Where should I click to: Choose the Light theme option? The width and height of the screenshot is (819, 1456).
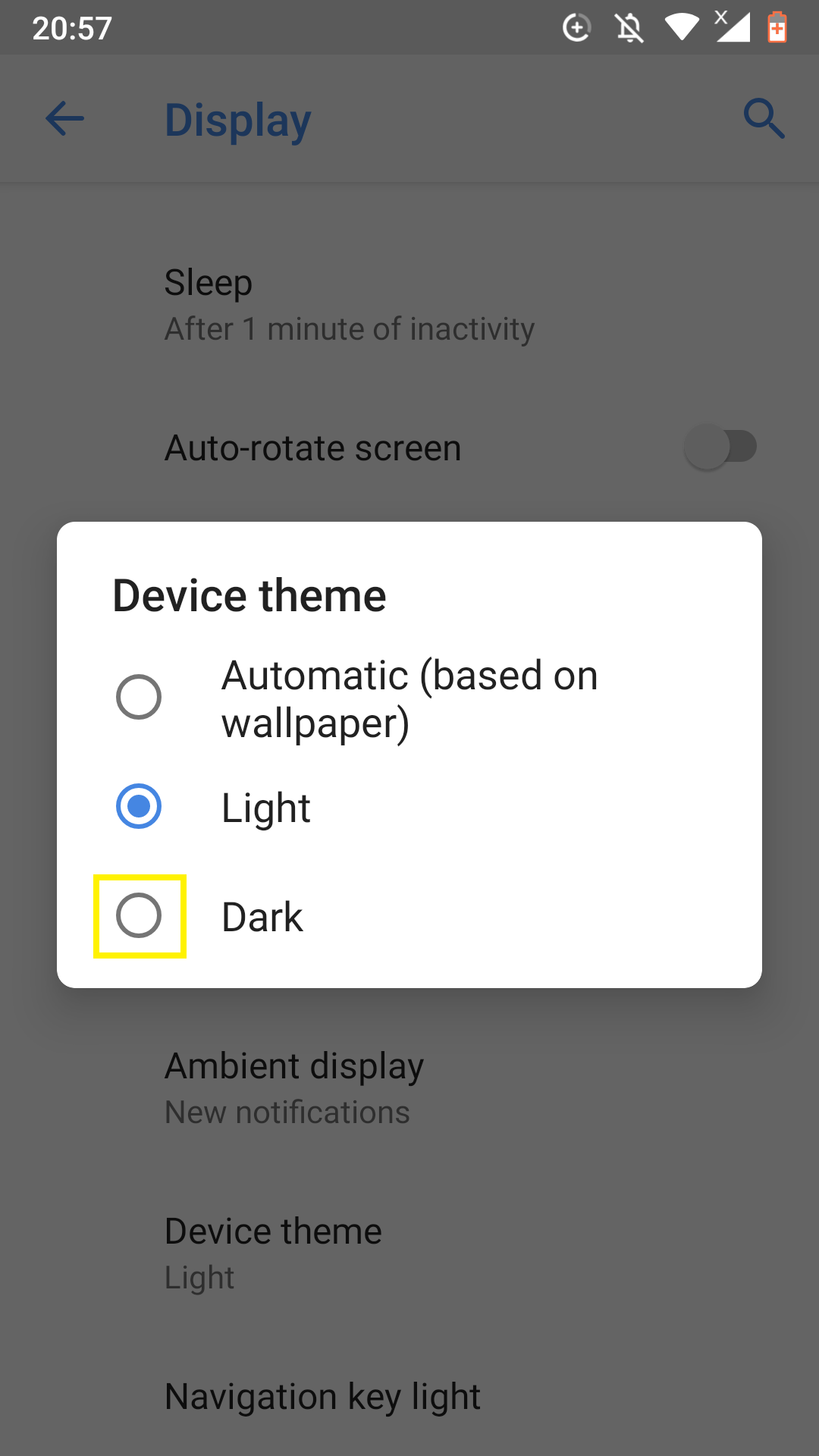pos(409,807)
